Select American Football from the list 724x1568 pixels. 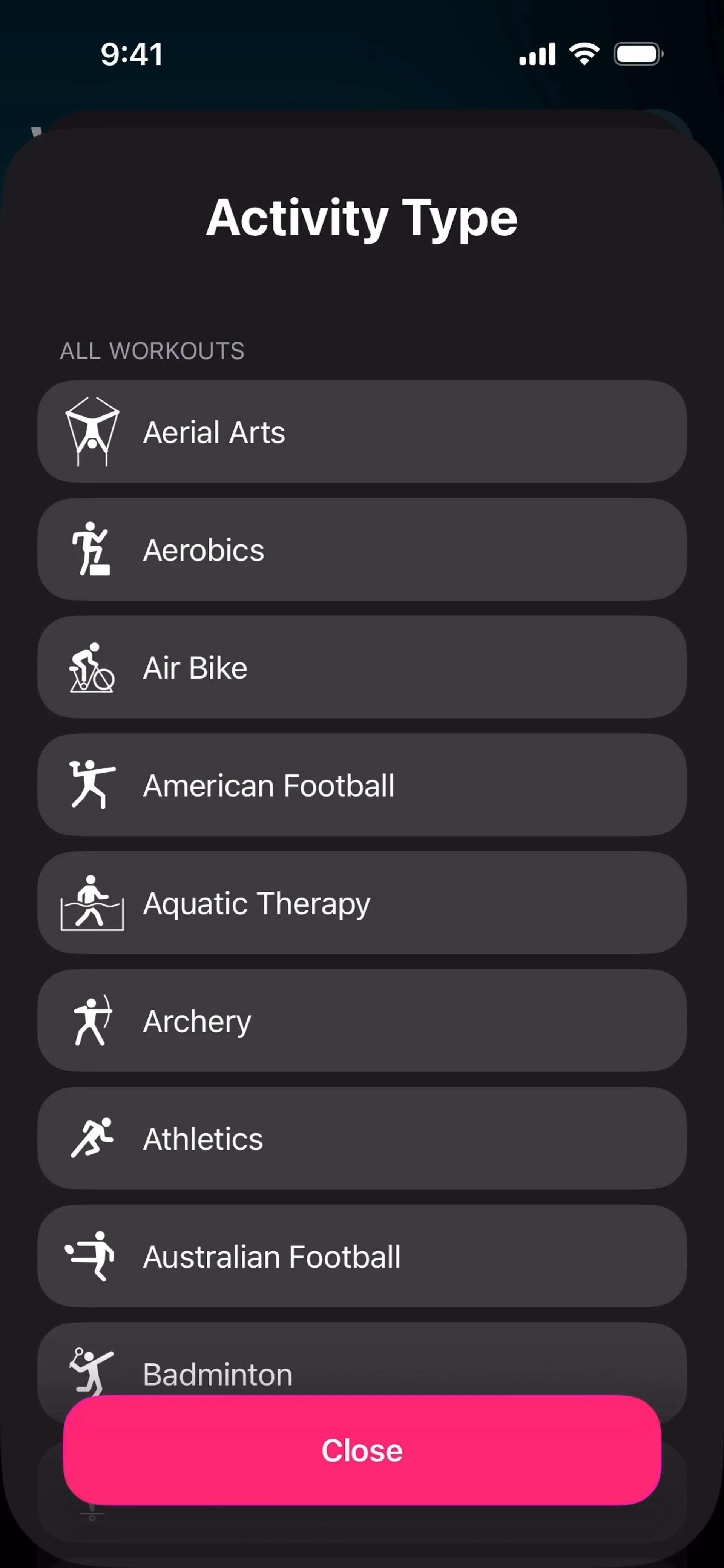362,785
